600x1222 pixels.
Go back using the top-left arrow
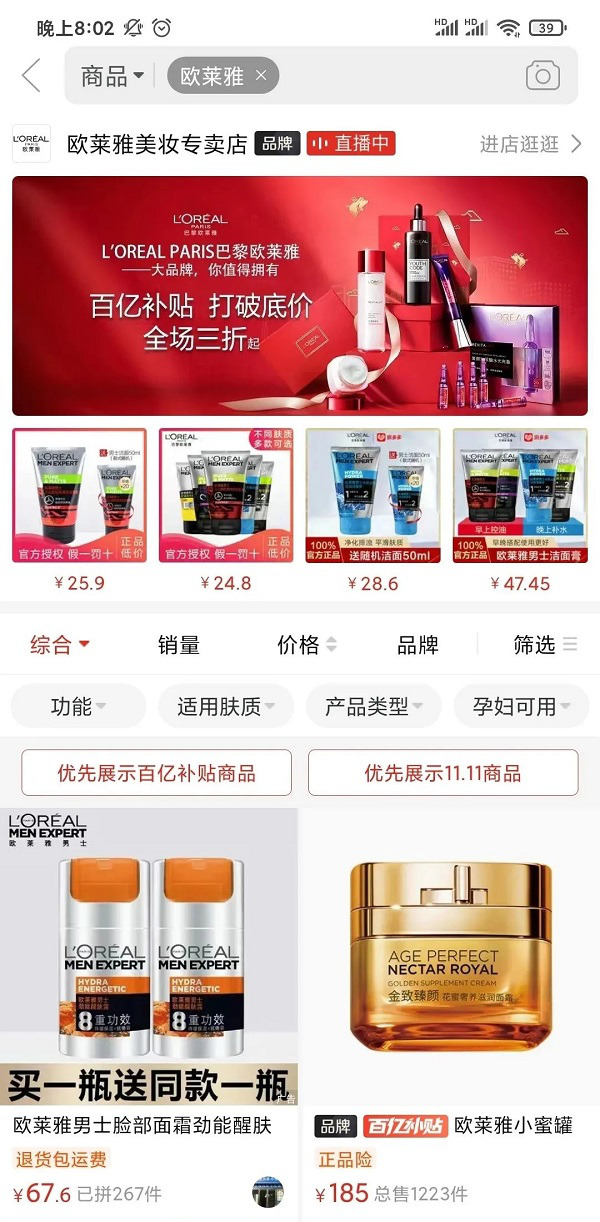pos(32,76)
